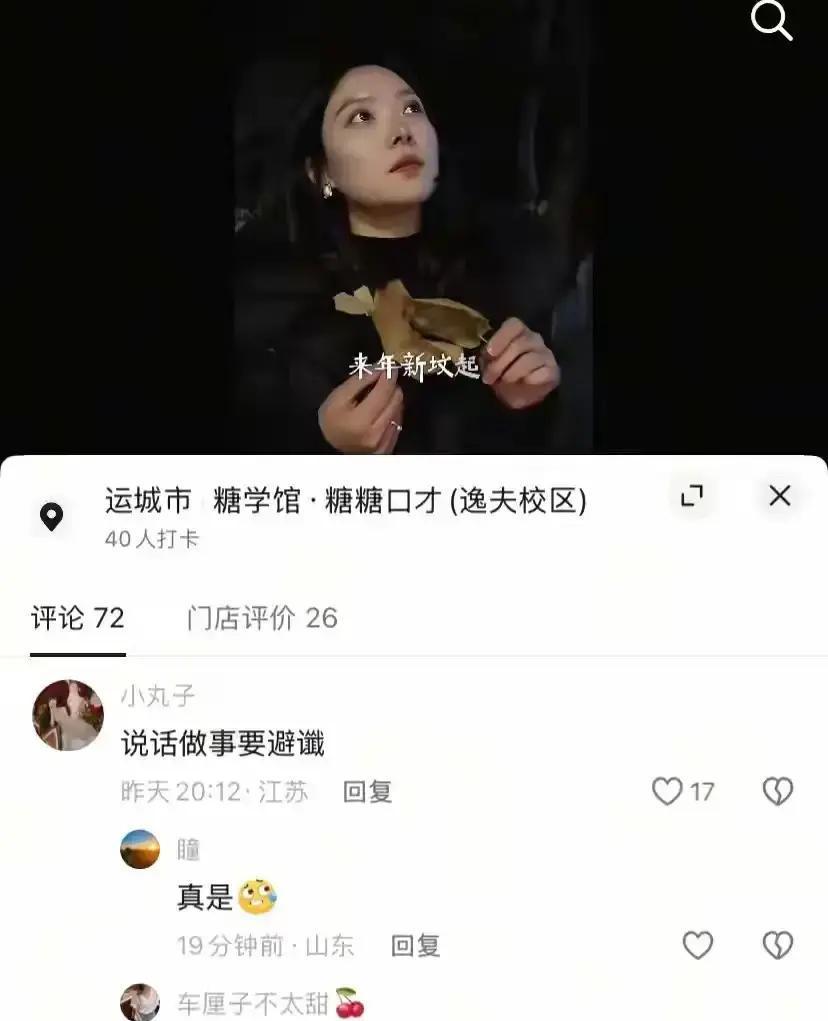Viewport: 828px width, 1021px height.
Task: View the 40人打卡 check-in list
Action: tap(146, 538)
